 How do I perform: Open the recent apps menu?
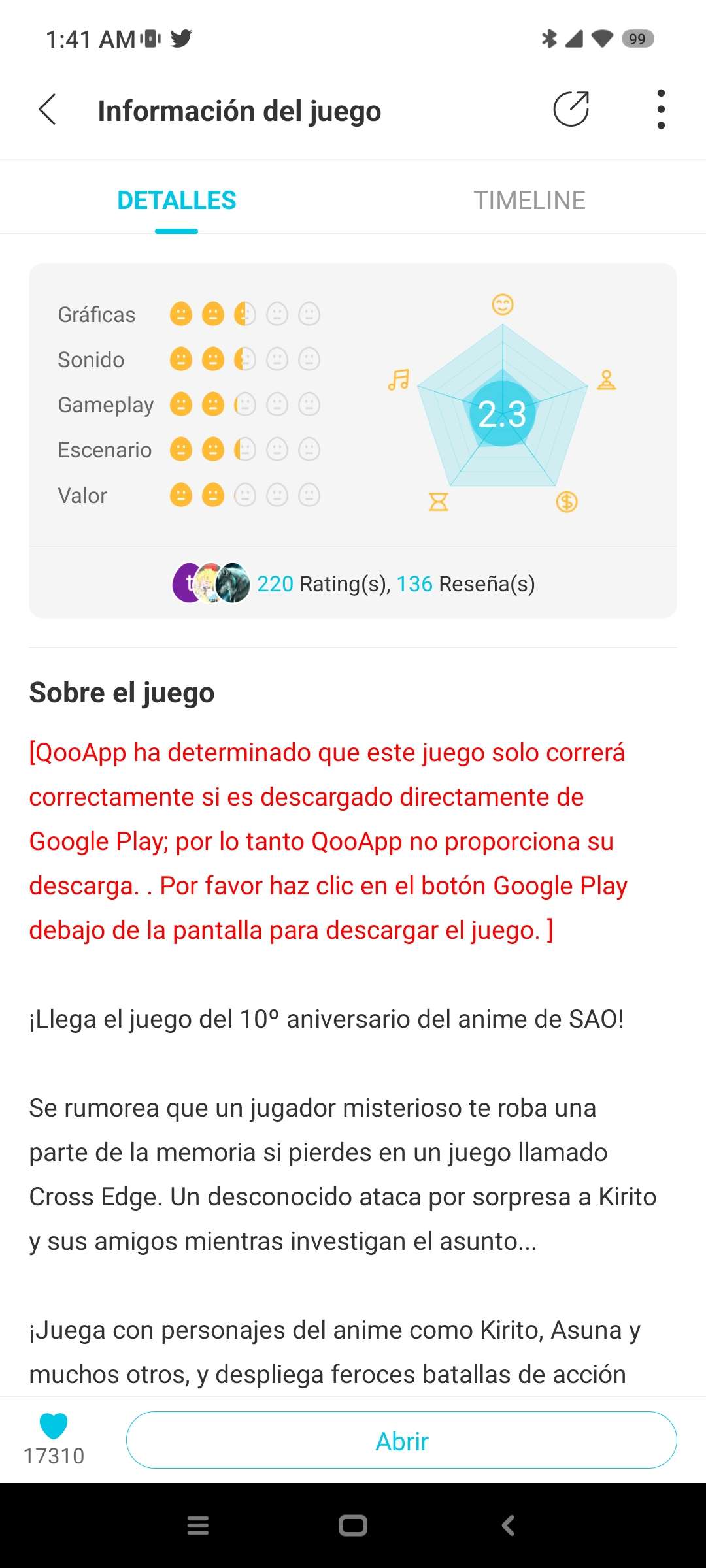[198, 1526]
